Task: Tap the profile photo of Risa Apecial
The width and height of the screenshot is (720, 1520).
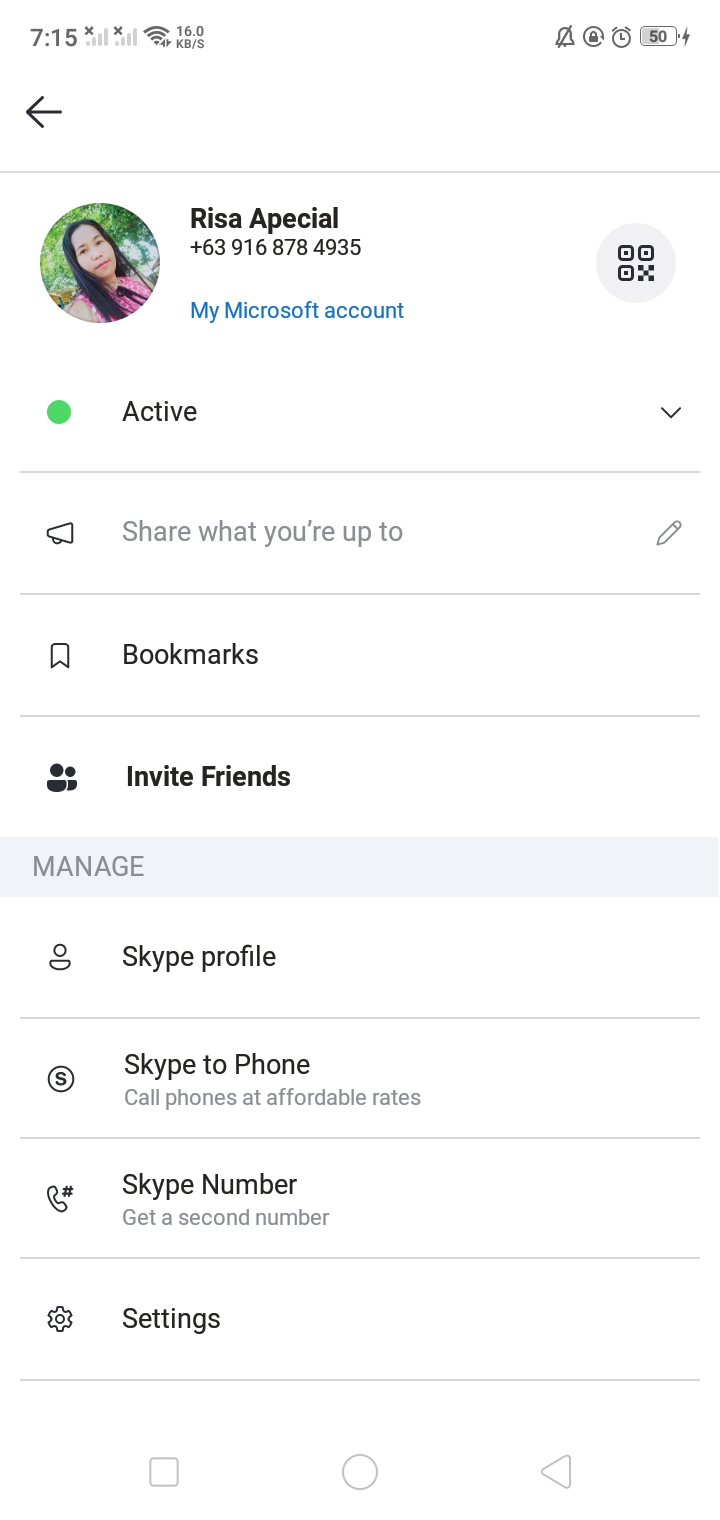Action: coord(100,263)
